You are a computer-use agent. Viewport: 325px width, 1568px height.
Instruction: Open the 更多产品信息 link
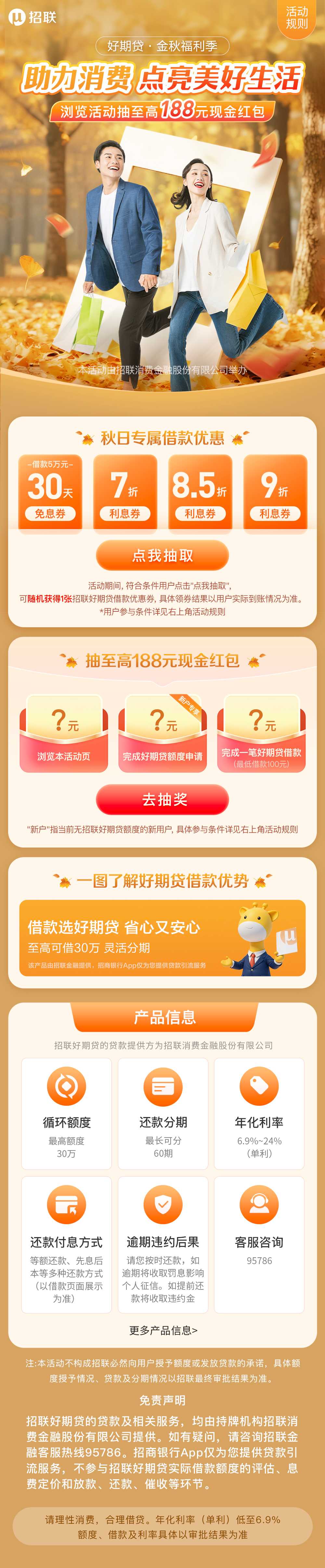pyautogui.click(x=163, y=1330)
